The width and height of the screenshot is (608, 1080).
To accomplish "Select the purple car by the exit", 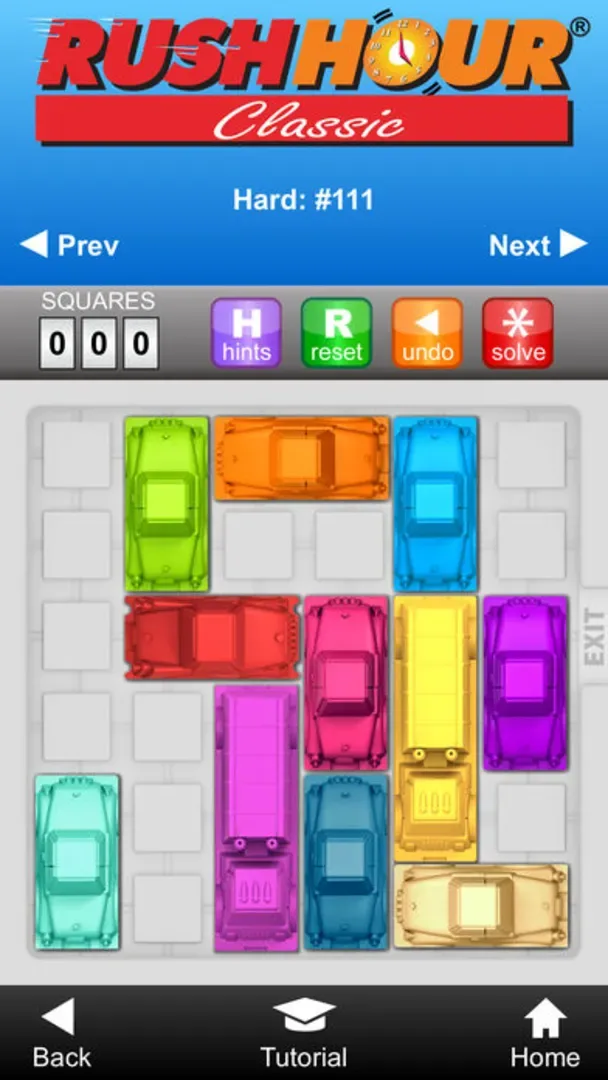I will point(525,682).
